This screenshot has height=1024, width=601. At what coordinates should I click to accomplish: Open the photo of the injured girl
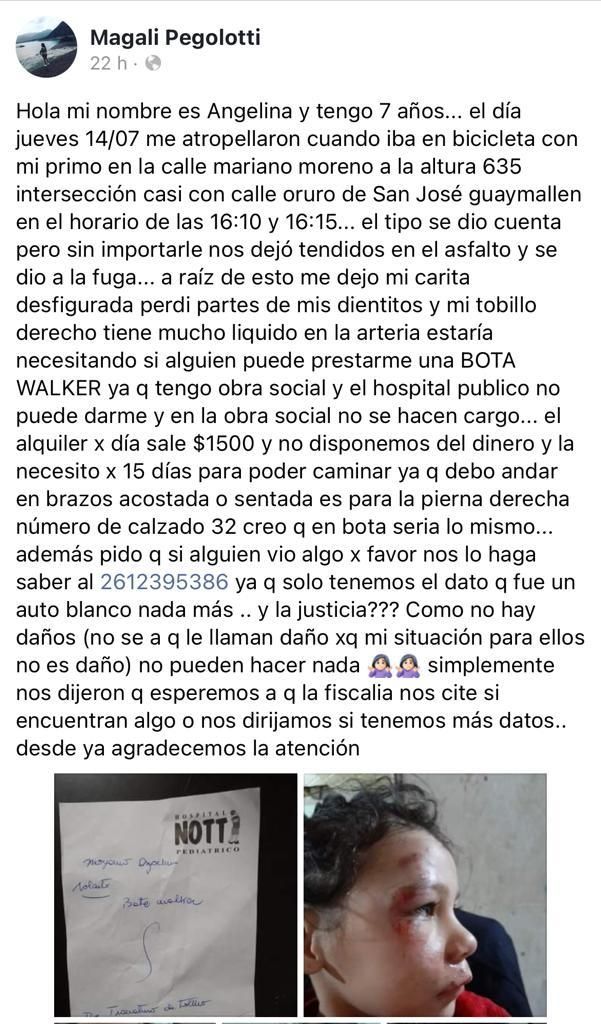click(x=425, y=894)
